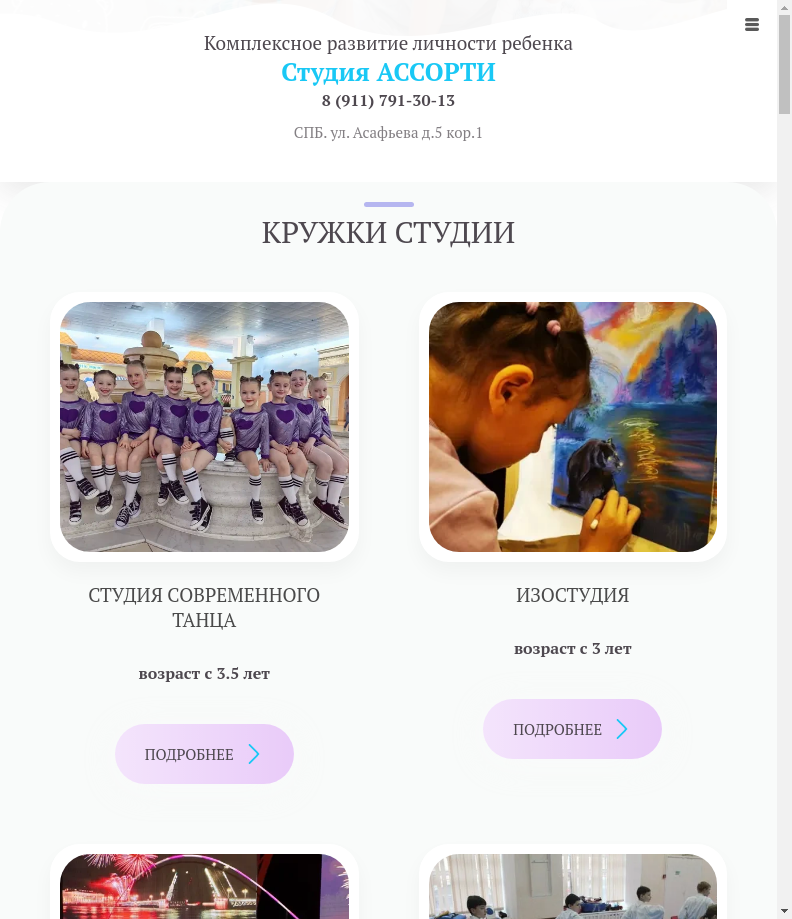This screenshot has height=919, width=792.
Task: Open the Изостудия painting photo card
Action: [572, 427]
